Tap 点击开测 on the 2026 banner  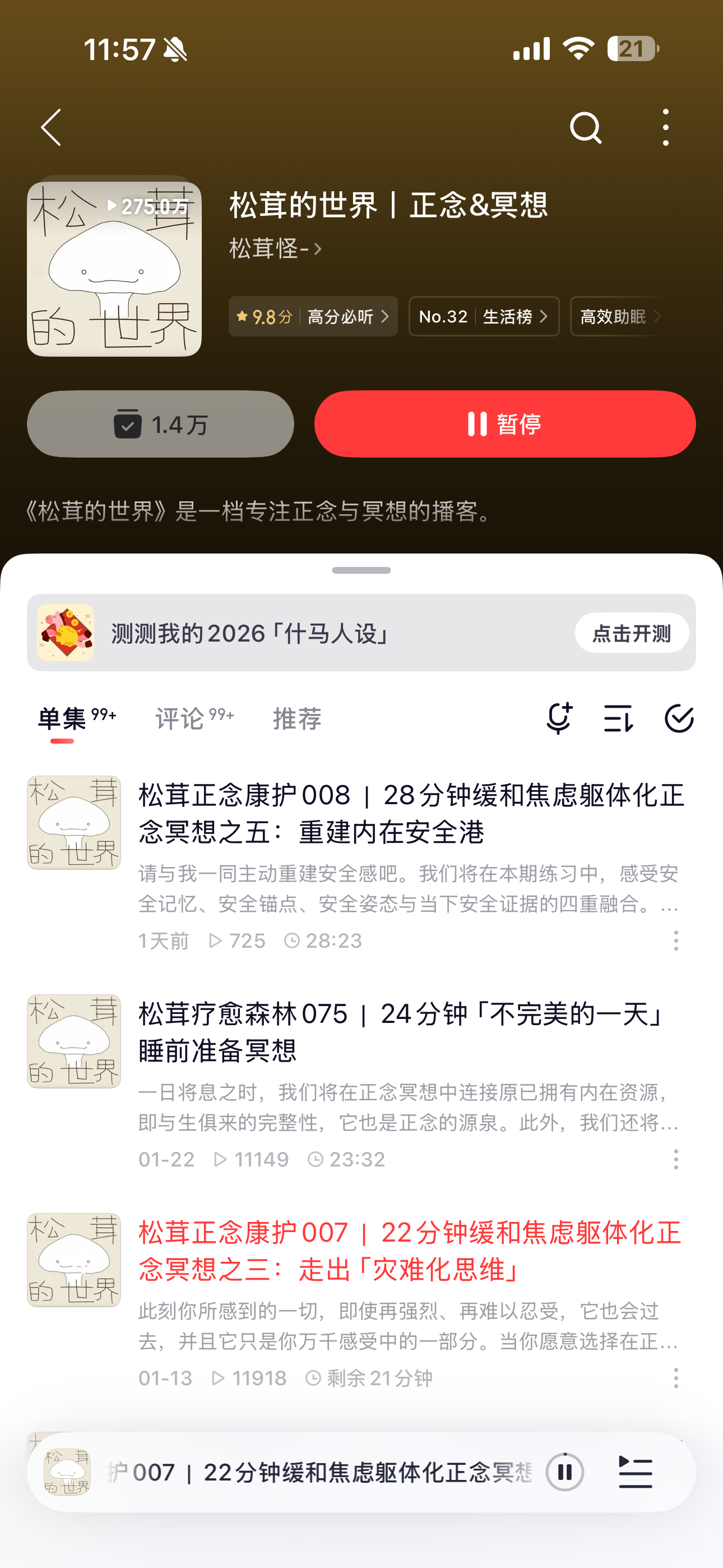631,633
